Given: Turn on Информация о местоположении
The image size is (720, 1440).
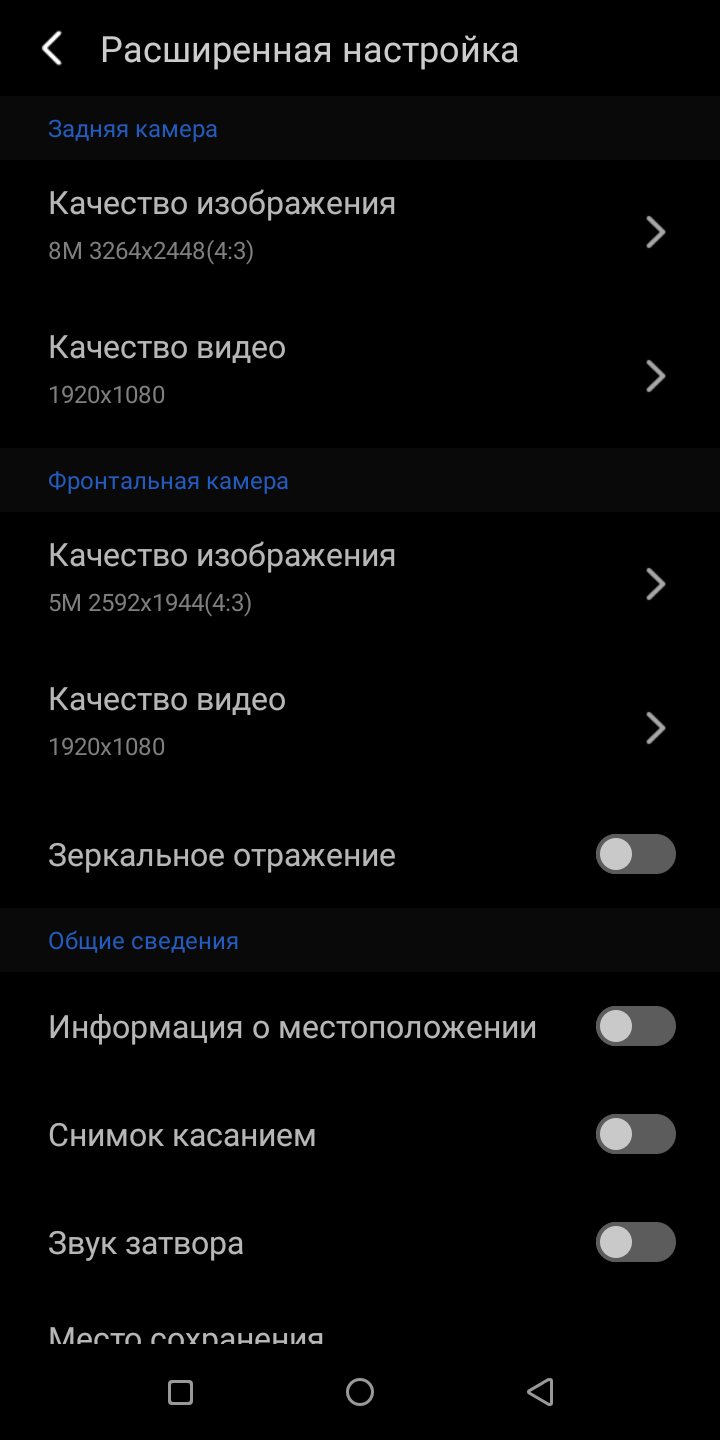Looking at the screenshot, I should (x=635, y=1027).
